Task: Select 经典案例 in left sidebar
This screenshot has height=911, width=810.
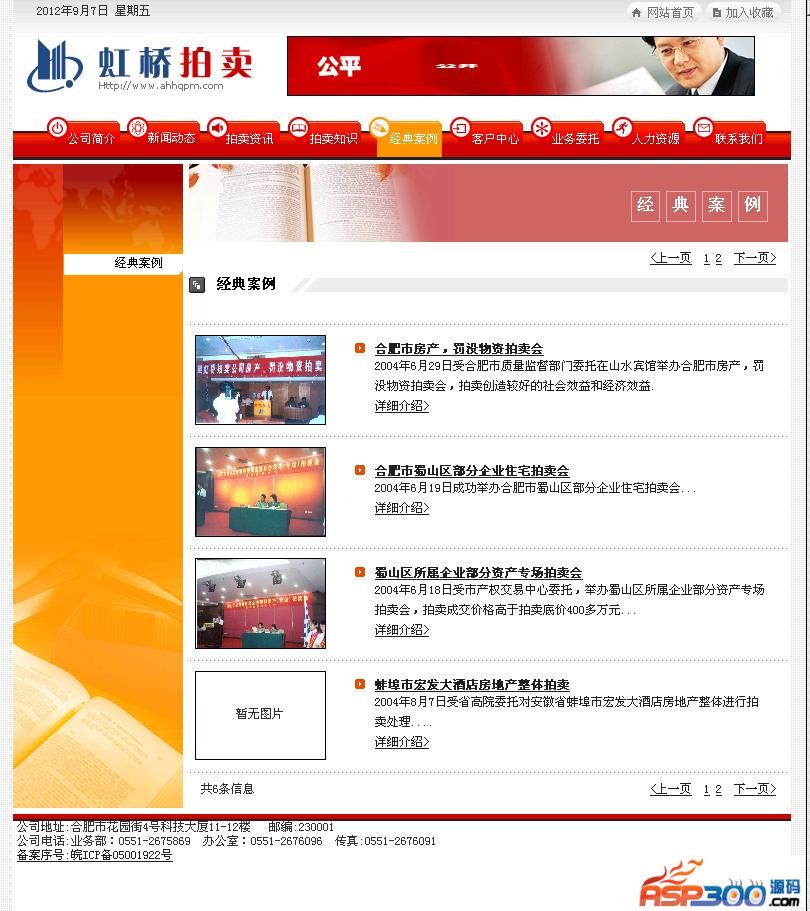Action: (x=138, y=263)
